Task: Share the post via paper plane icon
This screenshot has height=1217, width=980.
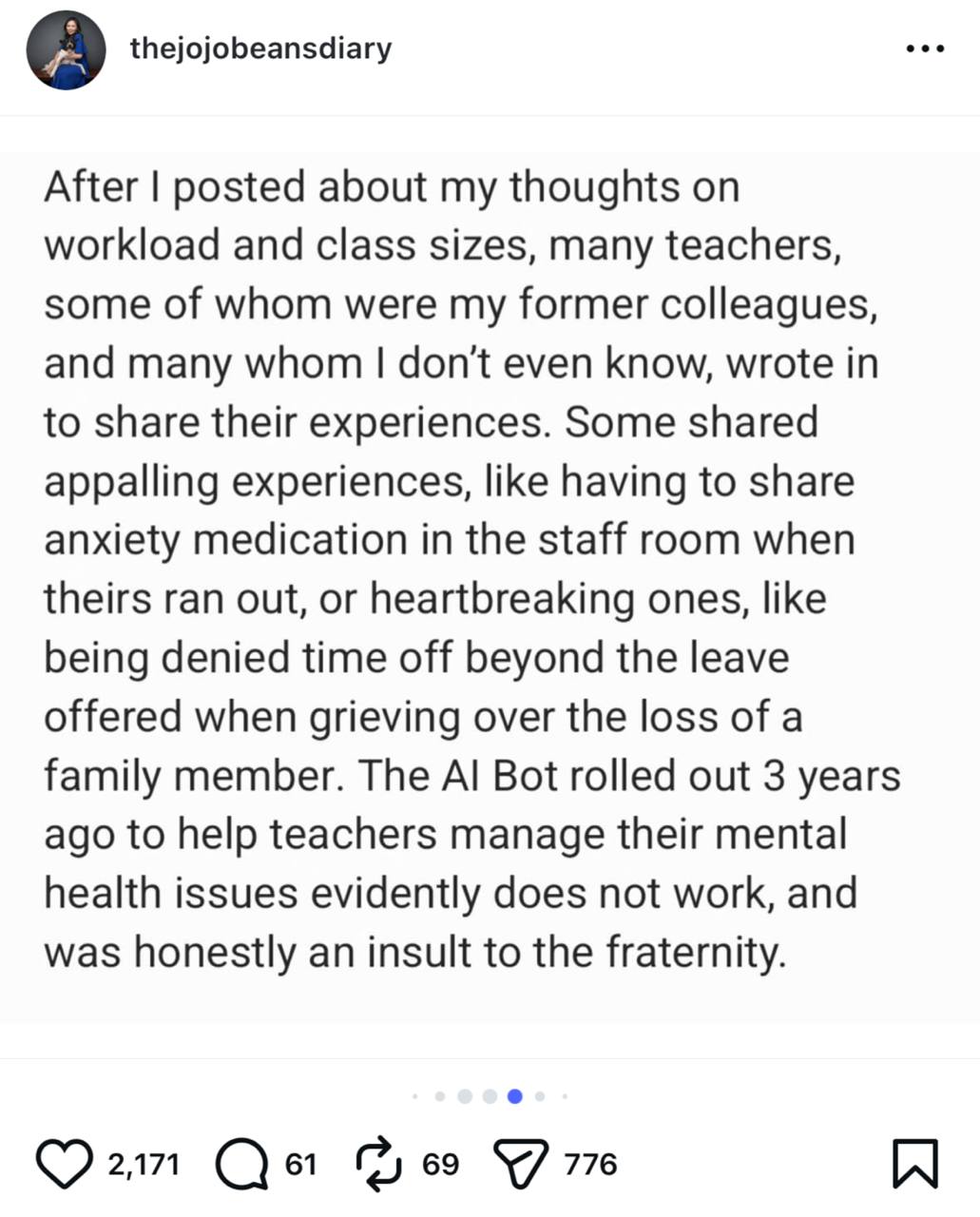Action: 520,1164
